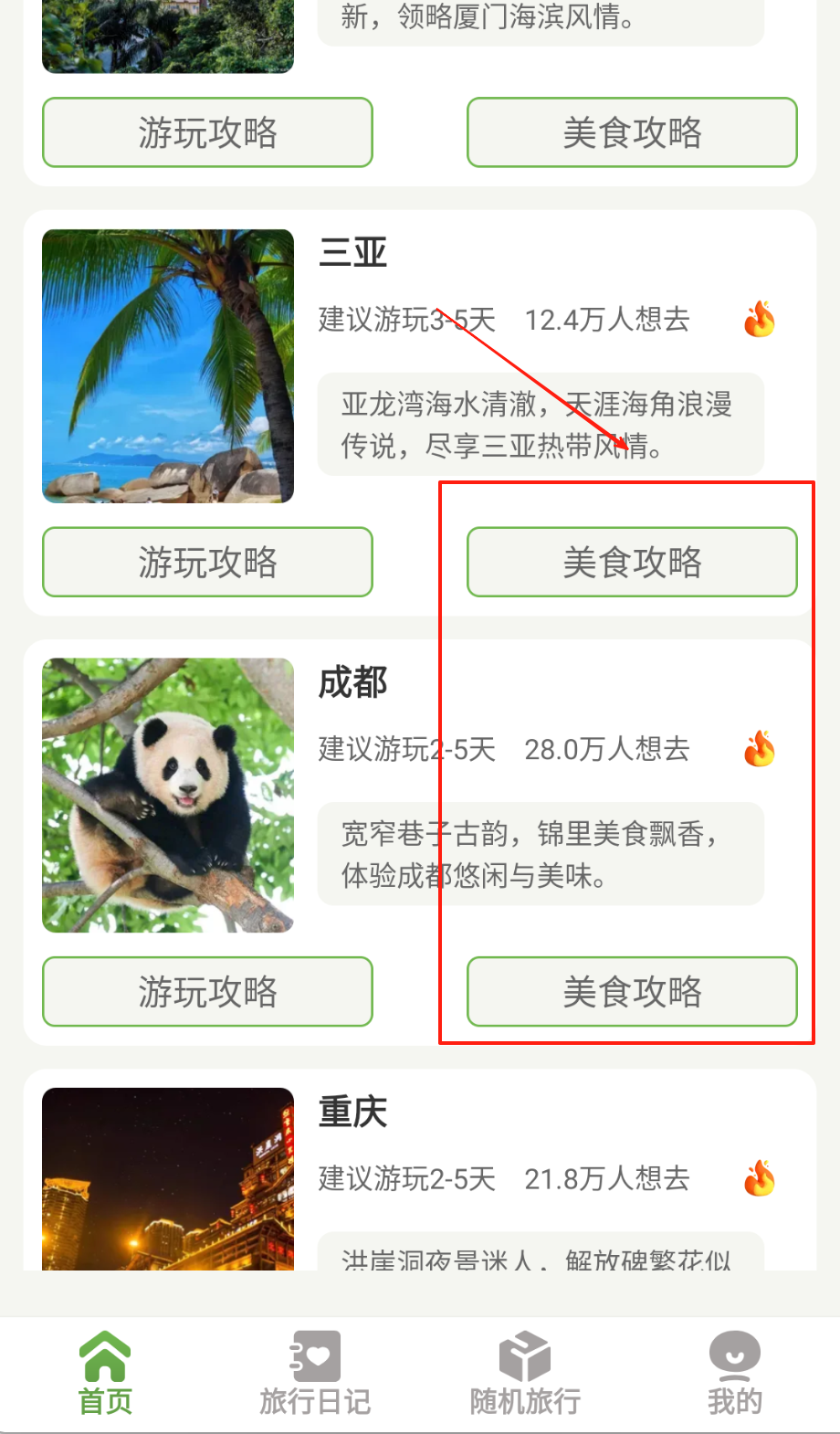The height and width of the screenshot is (1434, 840).
Task: View 成都 游玩攻略 guide
Action: [x=207, y=991]
